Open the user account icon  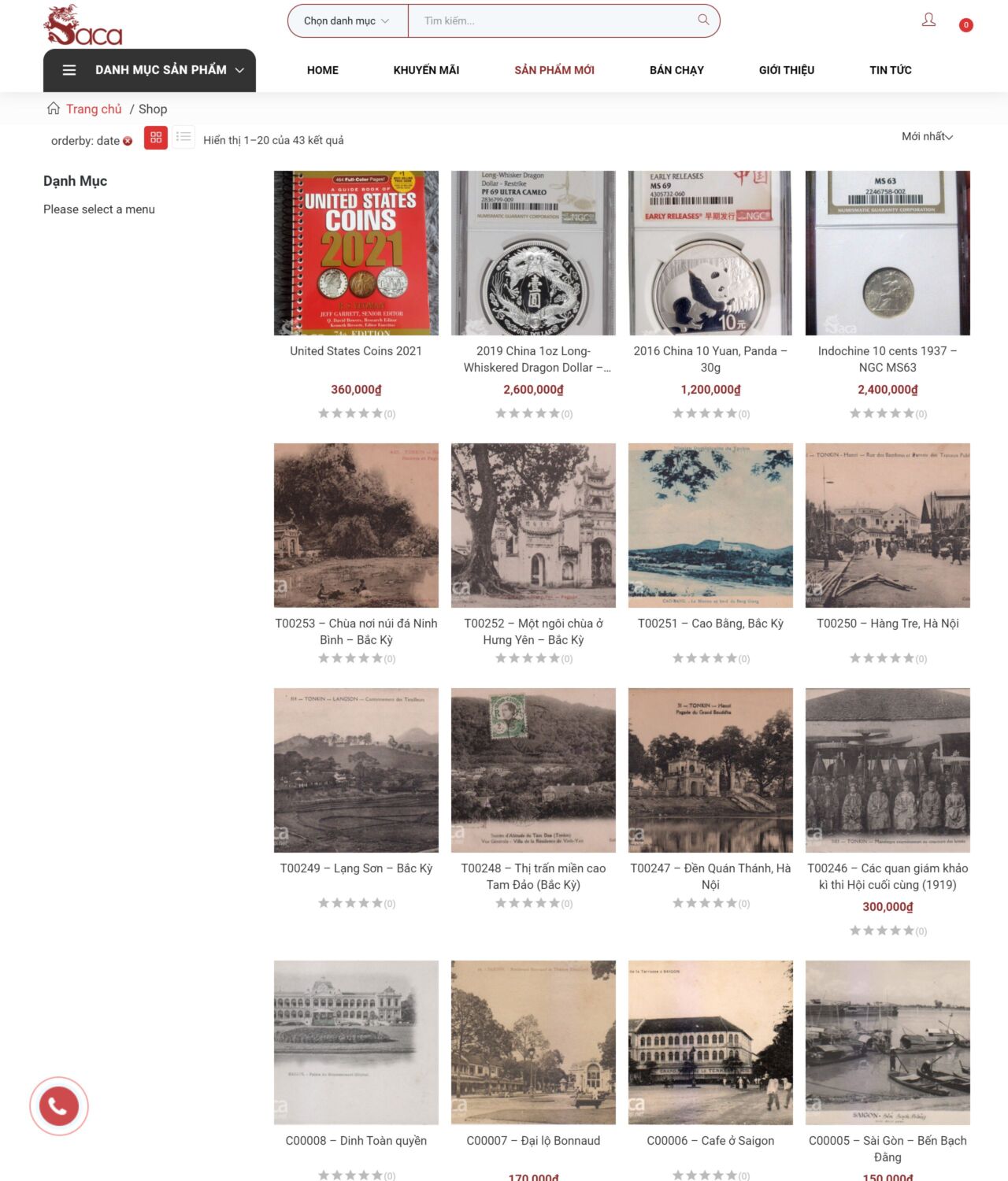tap(928, 20)
